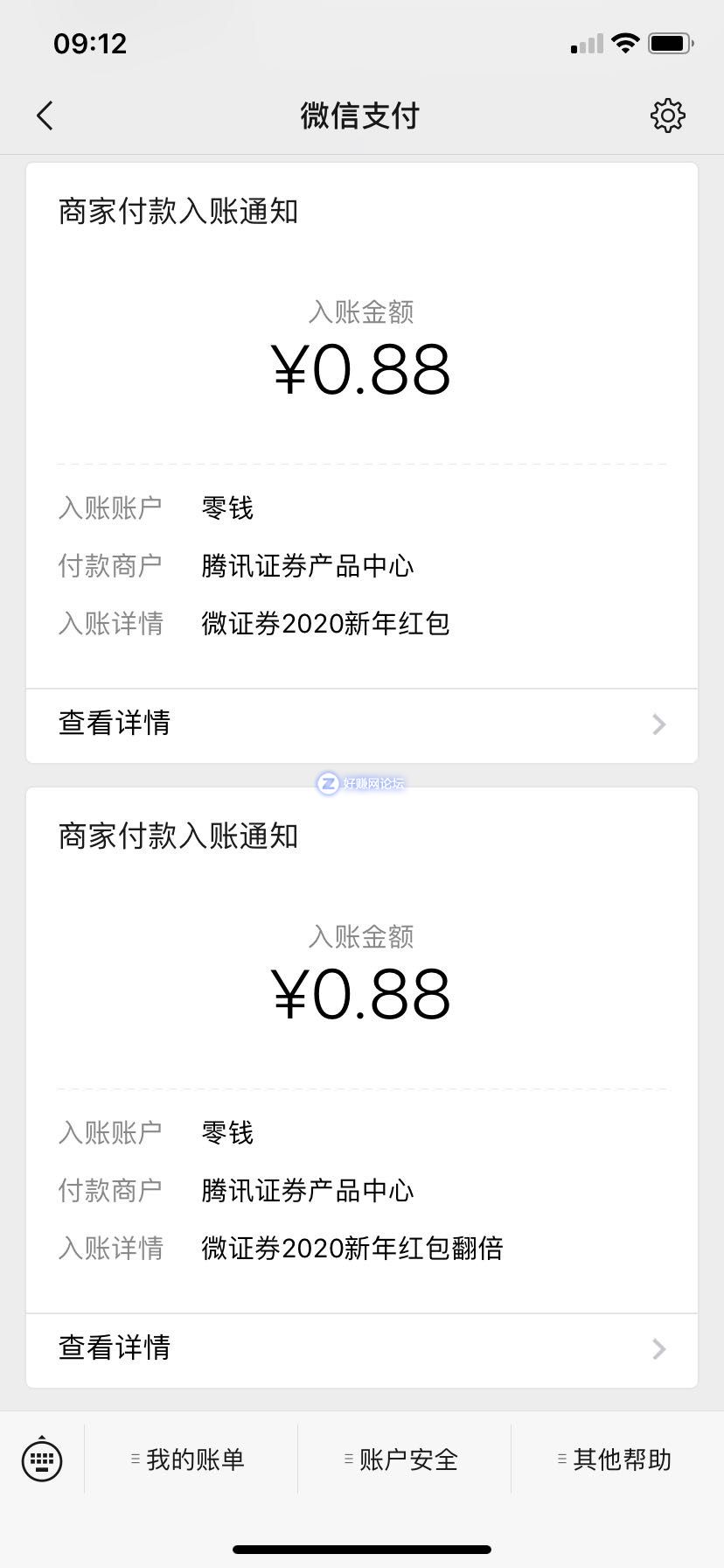
Task: Open the 其他帮助 menu
Action: pyautogui.click(x=617, y=1459)
